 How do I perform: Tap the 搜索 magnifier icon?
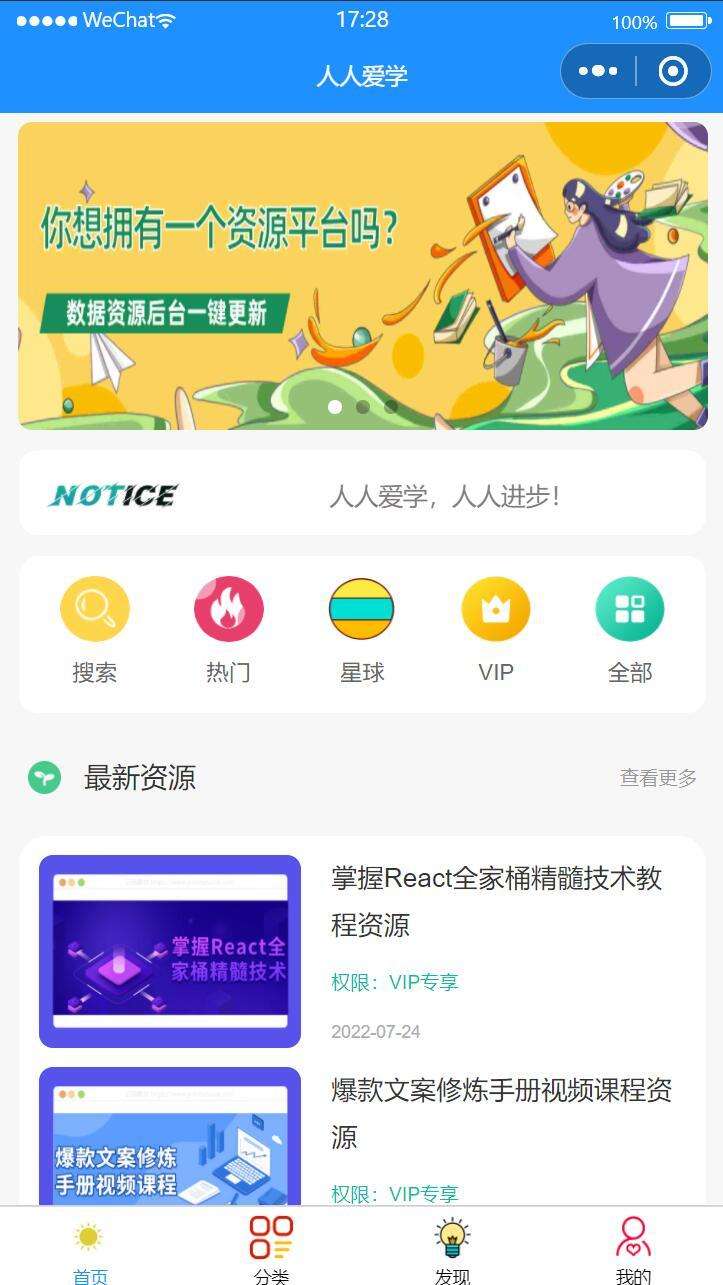coord(95,607)
